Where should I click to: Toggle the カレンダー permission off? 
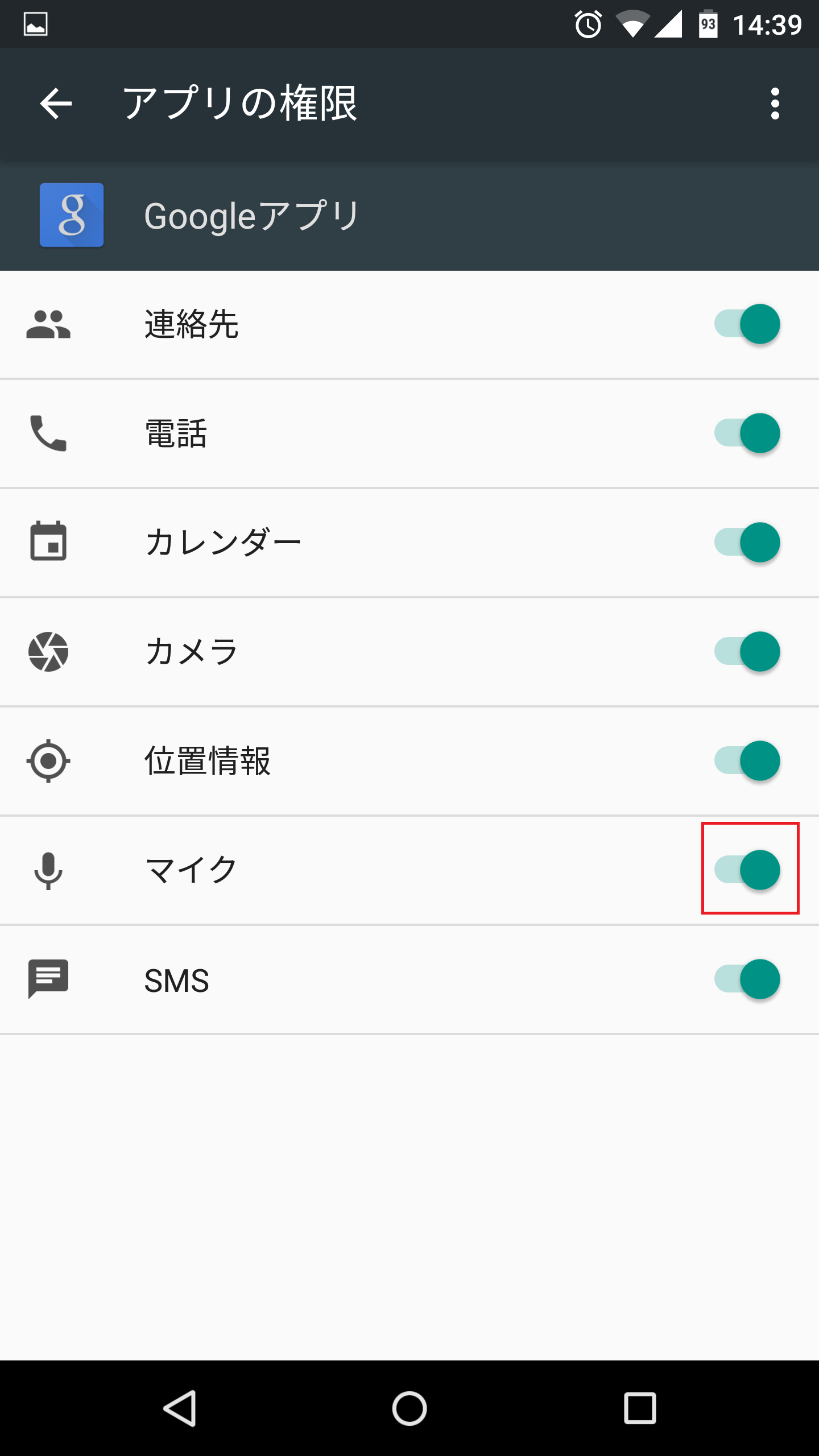pos(747,543)
